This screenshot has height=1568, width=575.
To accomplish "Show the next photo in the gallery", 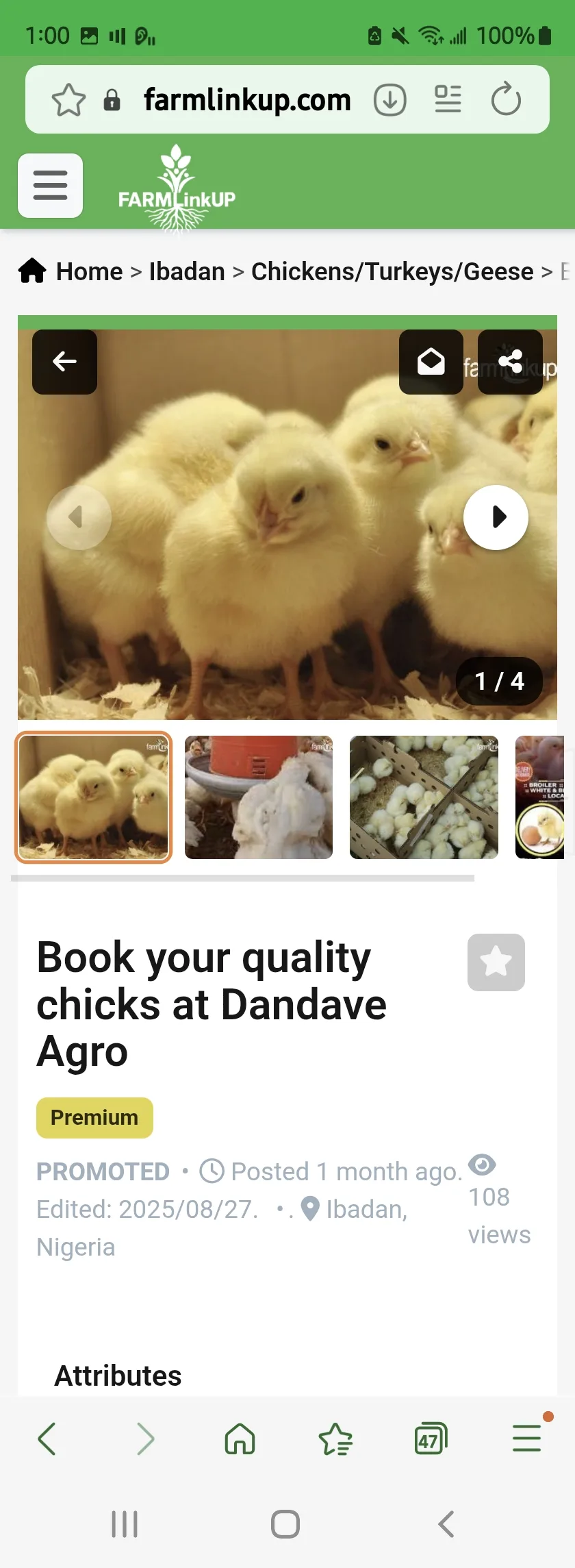I will pos(496,517).
